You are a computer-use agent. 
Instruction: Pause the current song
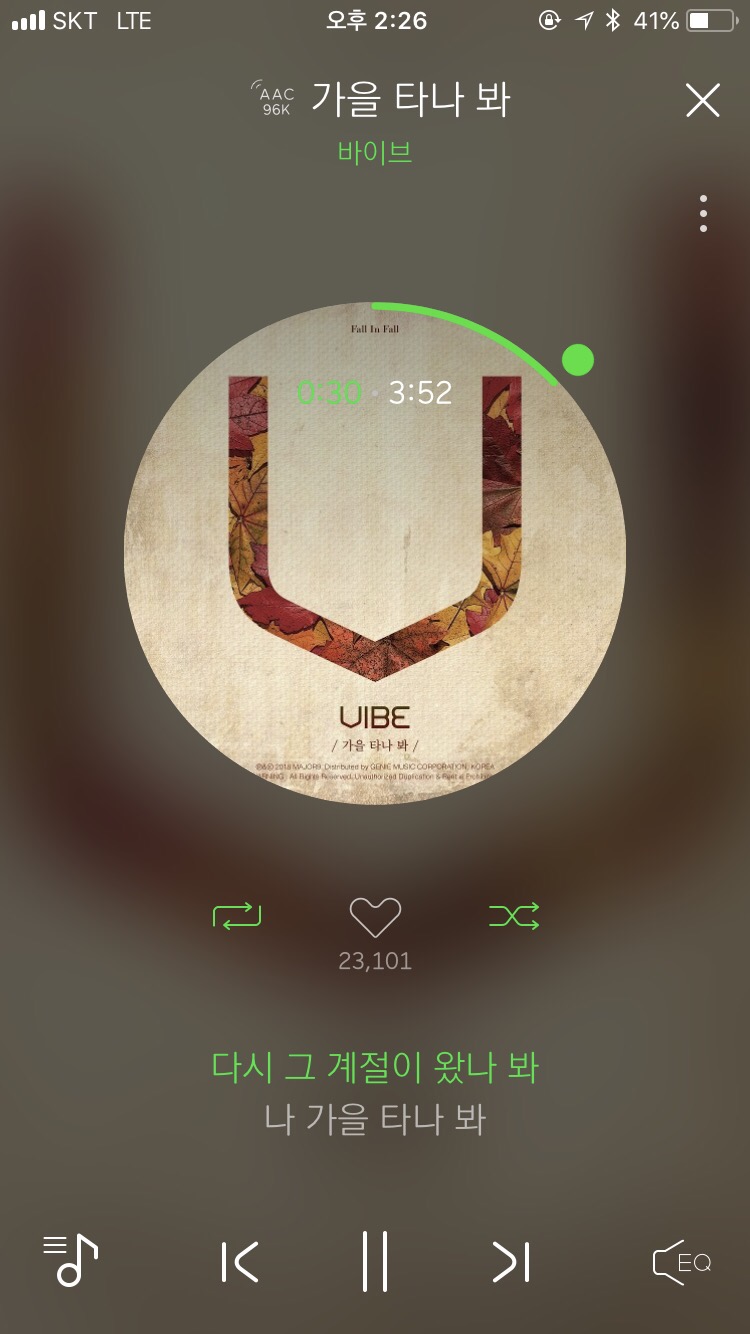(x=375, y=1262)
